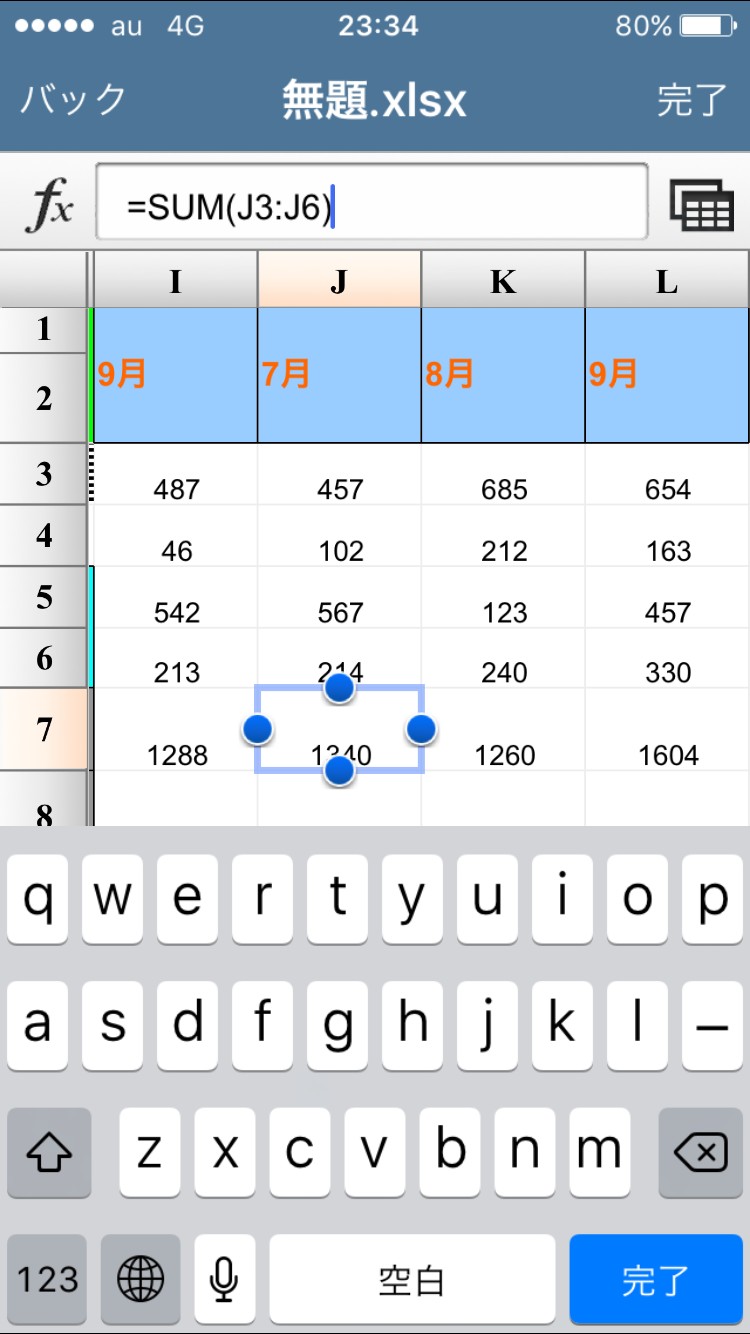
Task: Tap the blue 完了 keyboard key
Action: 655,1279
